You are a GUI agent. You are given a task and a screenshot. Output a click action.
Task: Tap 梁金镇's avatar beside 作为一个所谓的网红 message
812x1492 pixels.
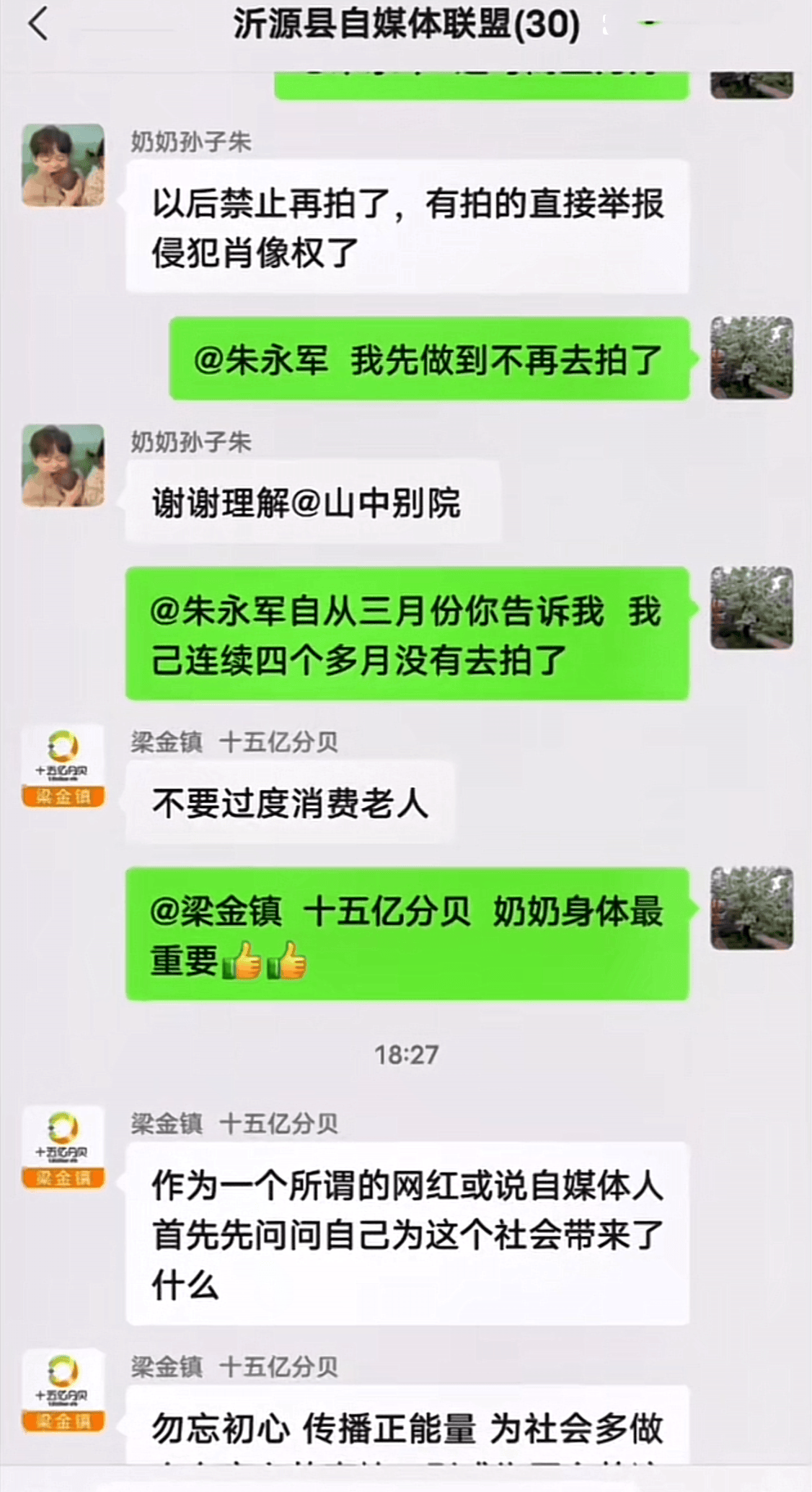(x=63, y=1147)
